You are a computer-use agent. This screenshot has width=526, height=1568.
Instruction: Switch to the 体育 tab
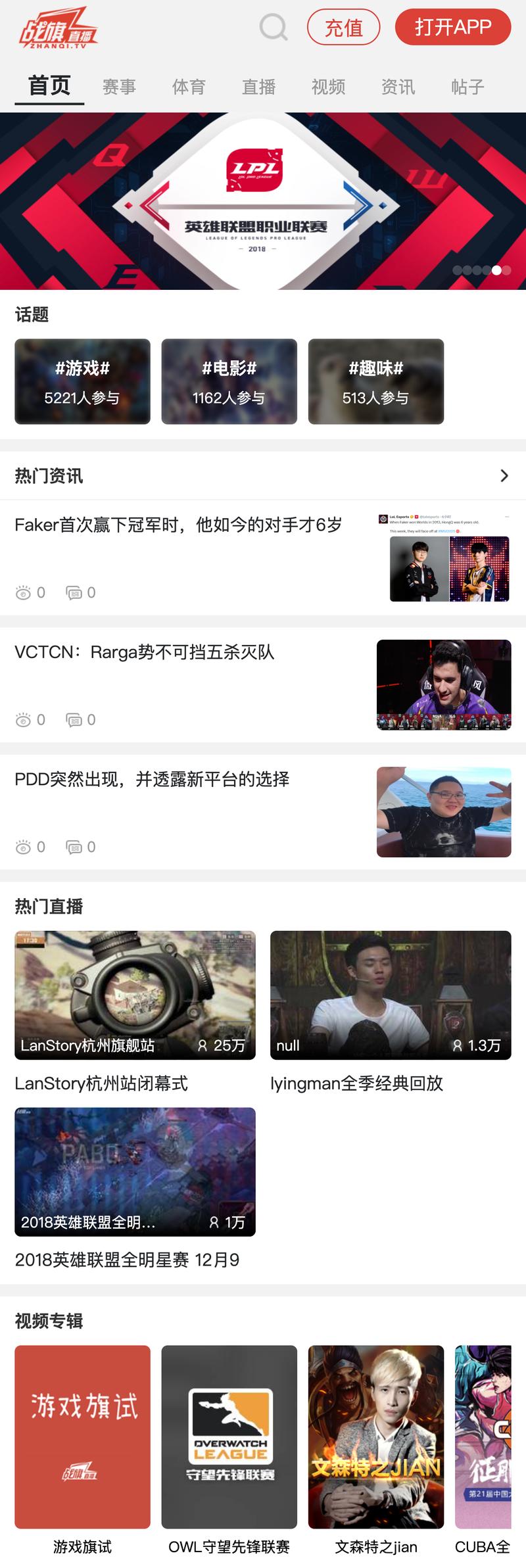[189, 87]
